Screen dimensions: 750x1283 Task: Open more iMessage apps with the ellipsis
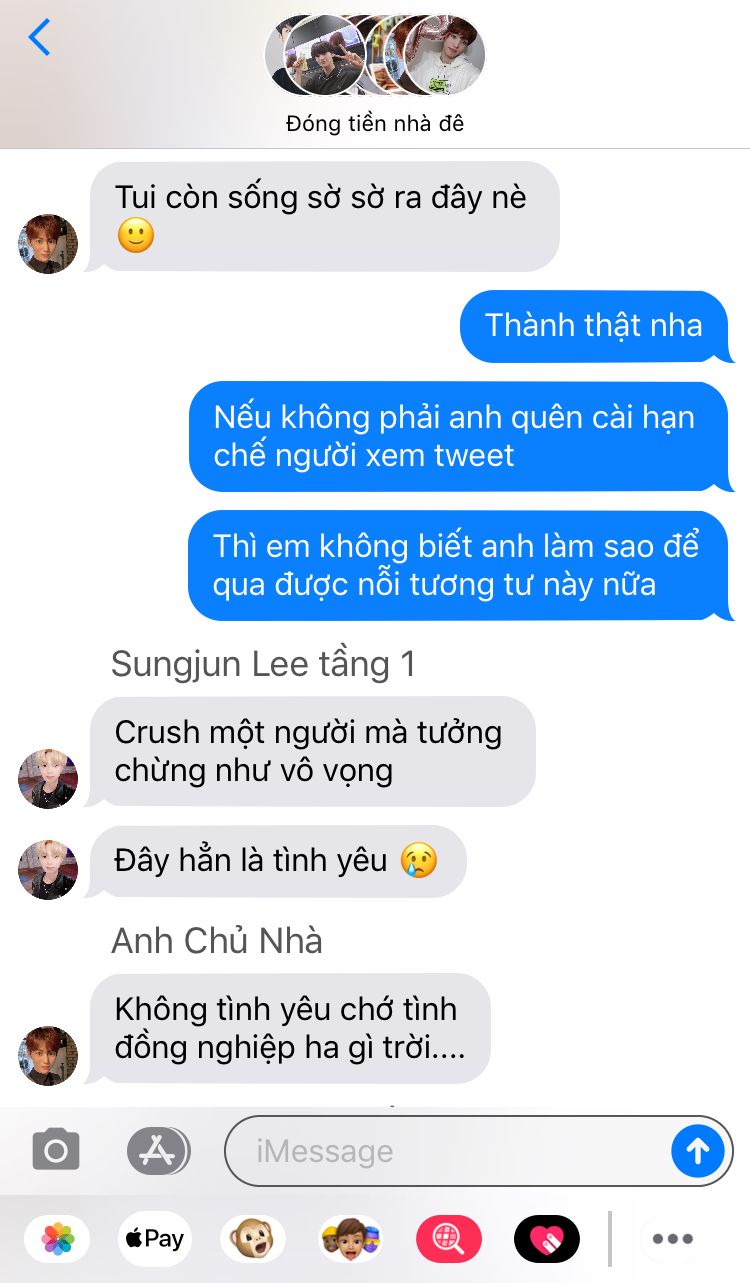point(673,1239)
